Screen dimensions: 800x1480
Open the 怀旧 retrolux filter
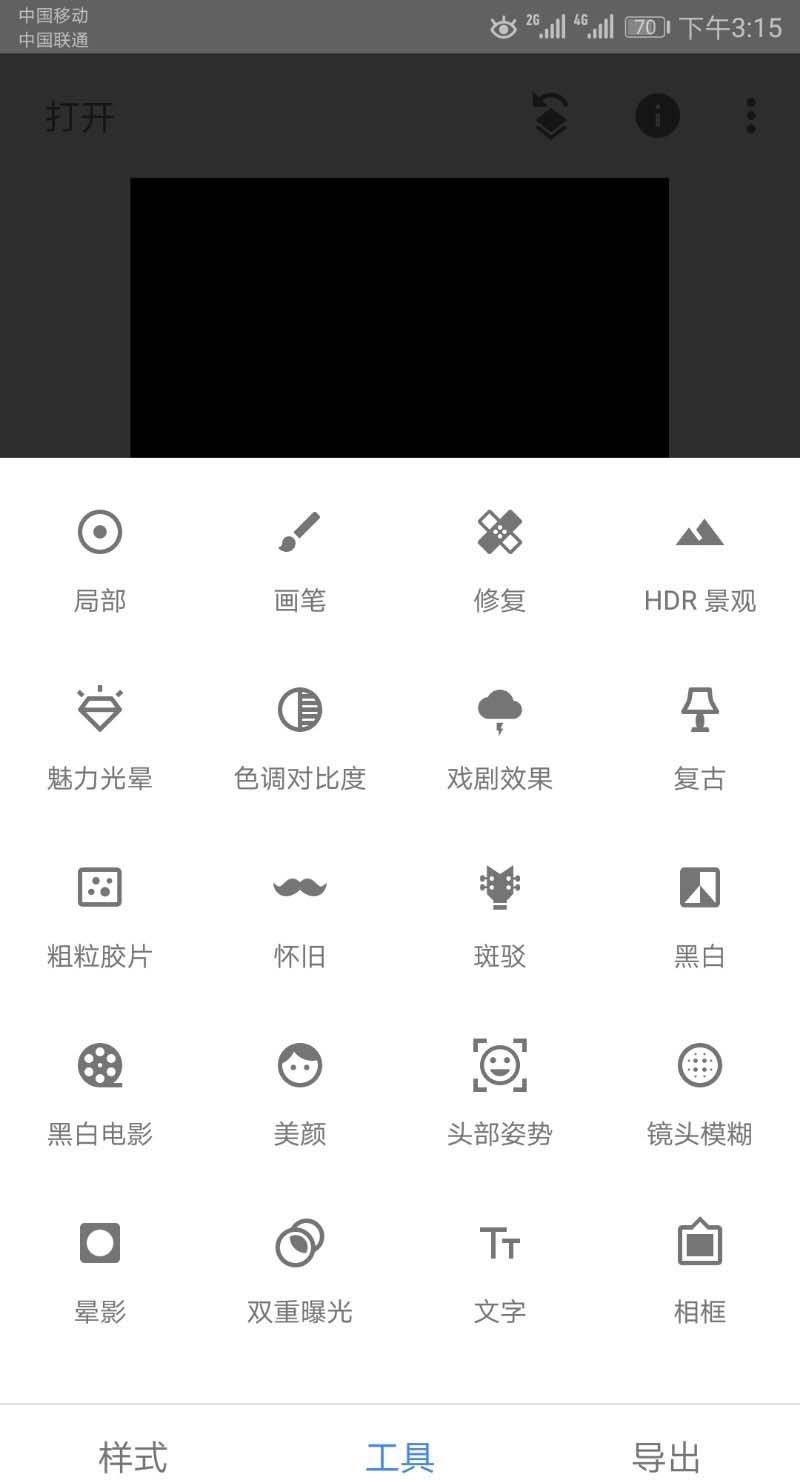[299, 911]
